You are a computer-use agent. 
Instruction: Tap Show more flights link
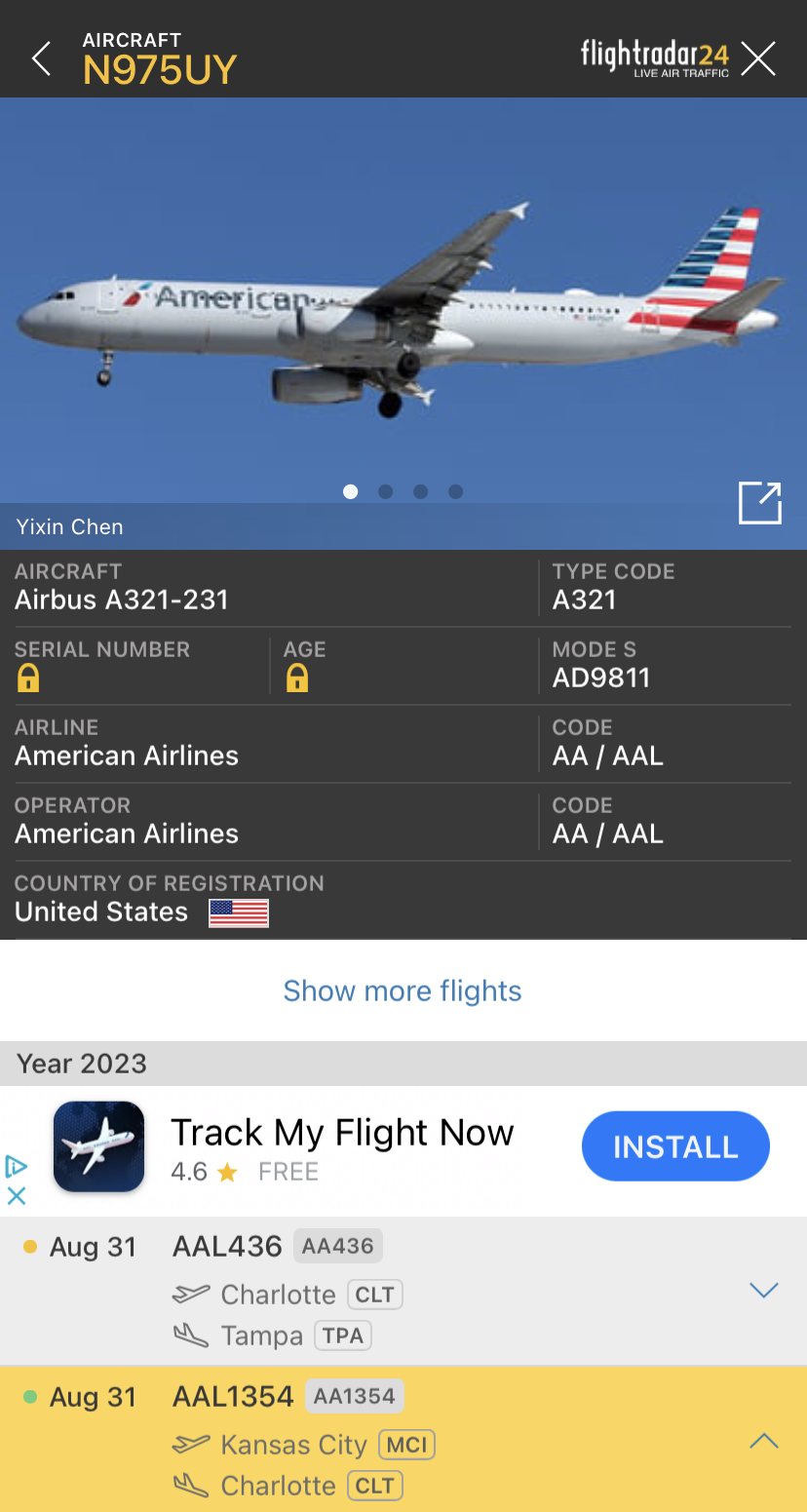(403, 991)
